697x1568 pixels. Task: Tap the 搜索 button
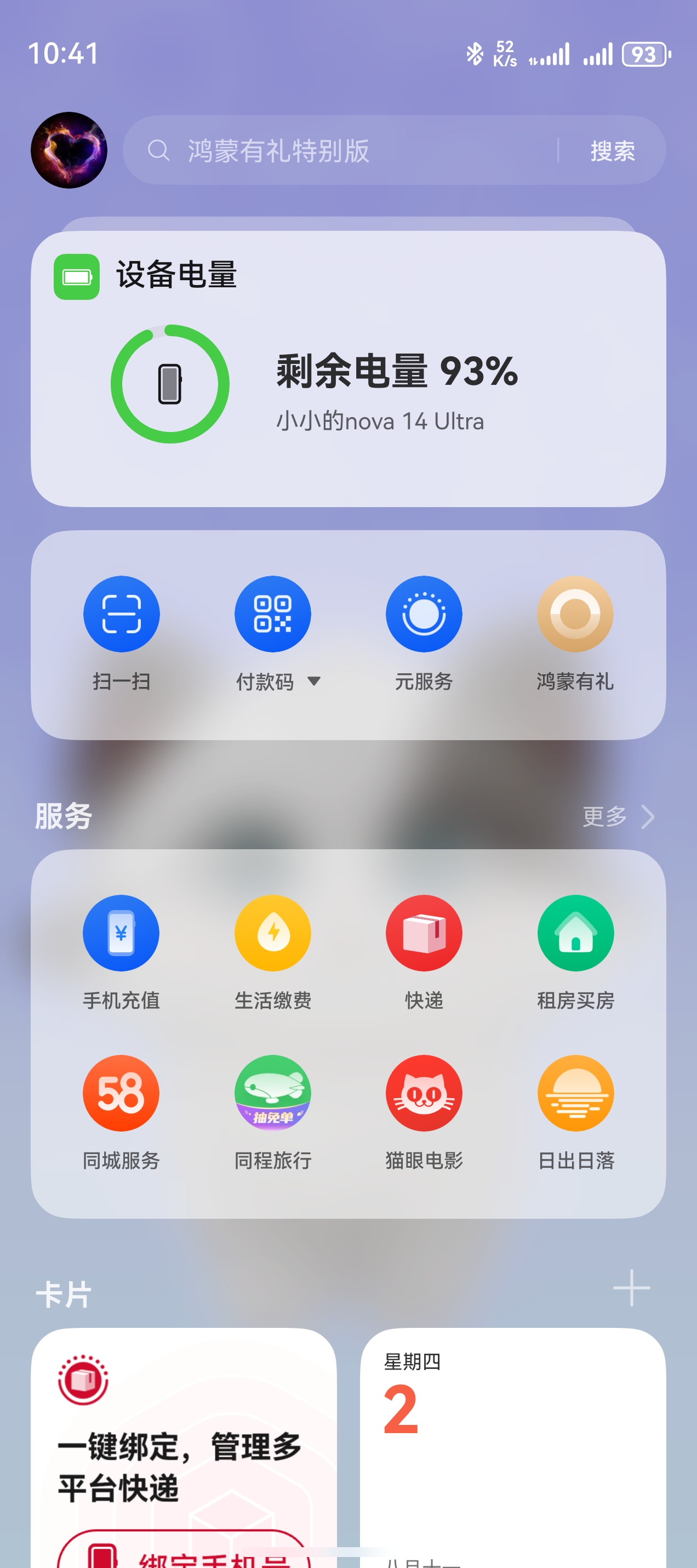tap(612, 150)
